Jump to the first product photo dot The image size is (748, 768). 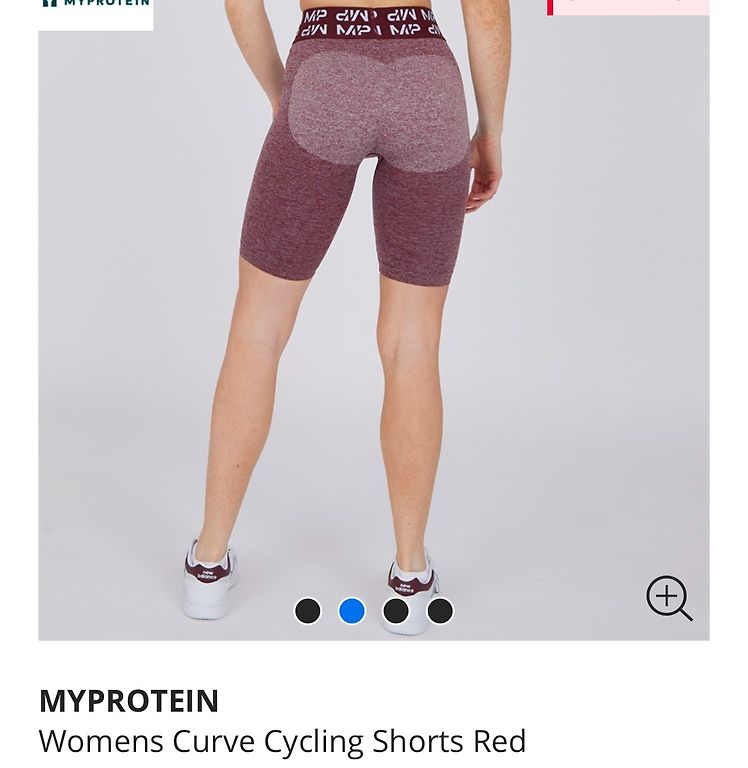(308, 611)
